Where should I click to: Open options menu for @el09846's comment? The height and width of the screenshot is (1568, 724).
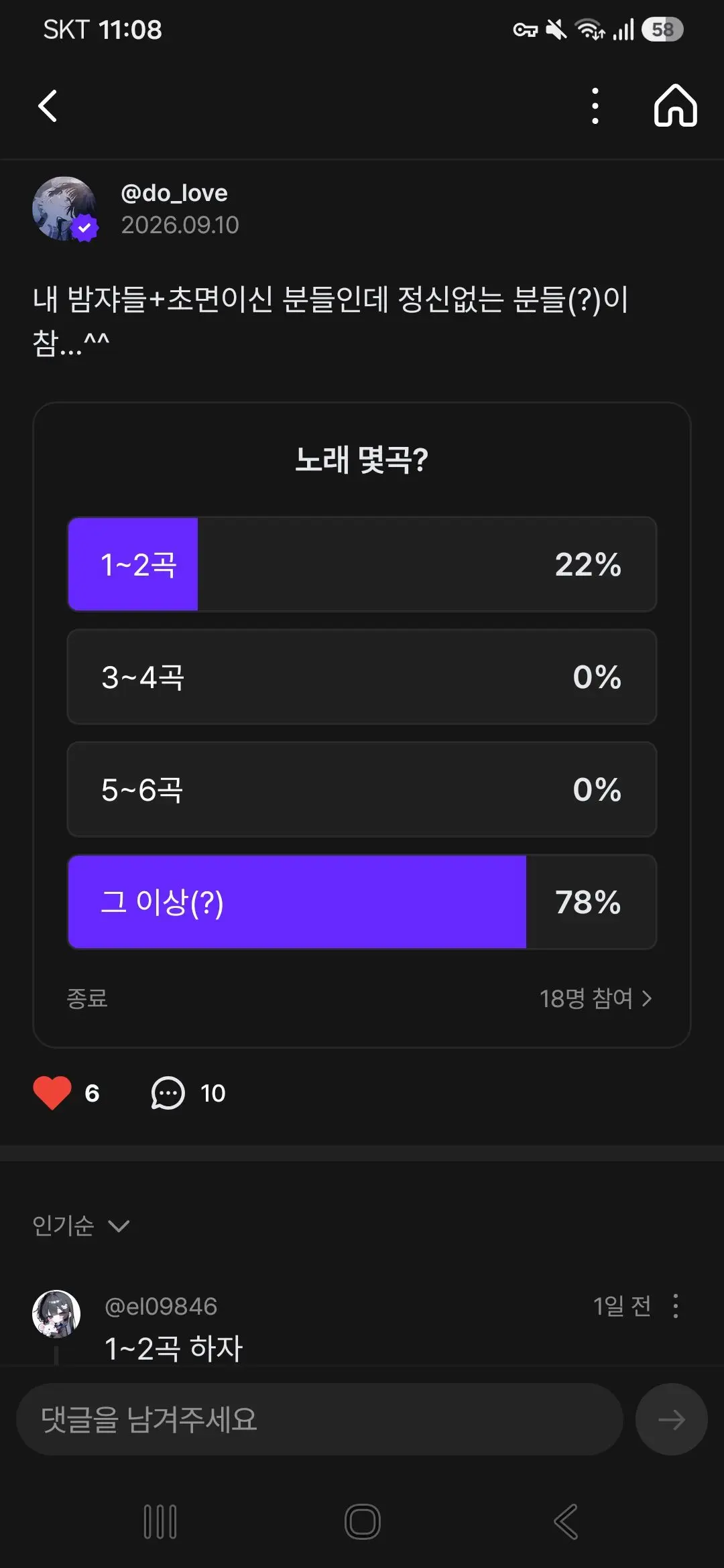[x=676, y=1306]
